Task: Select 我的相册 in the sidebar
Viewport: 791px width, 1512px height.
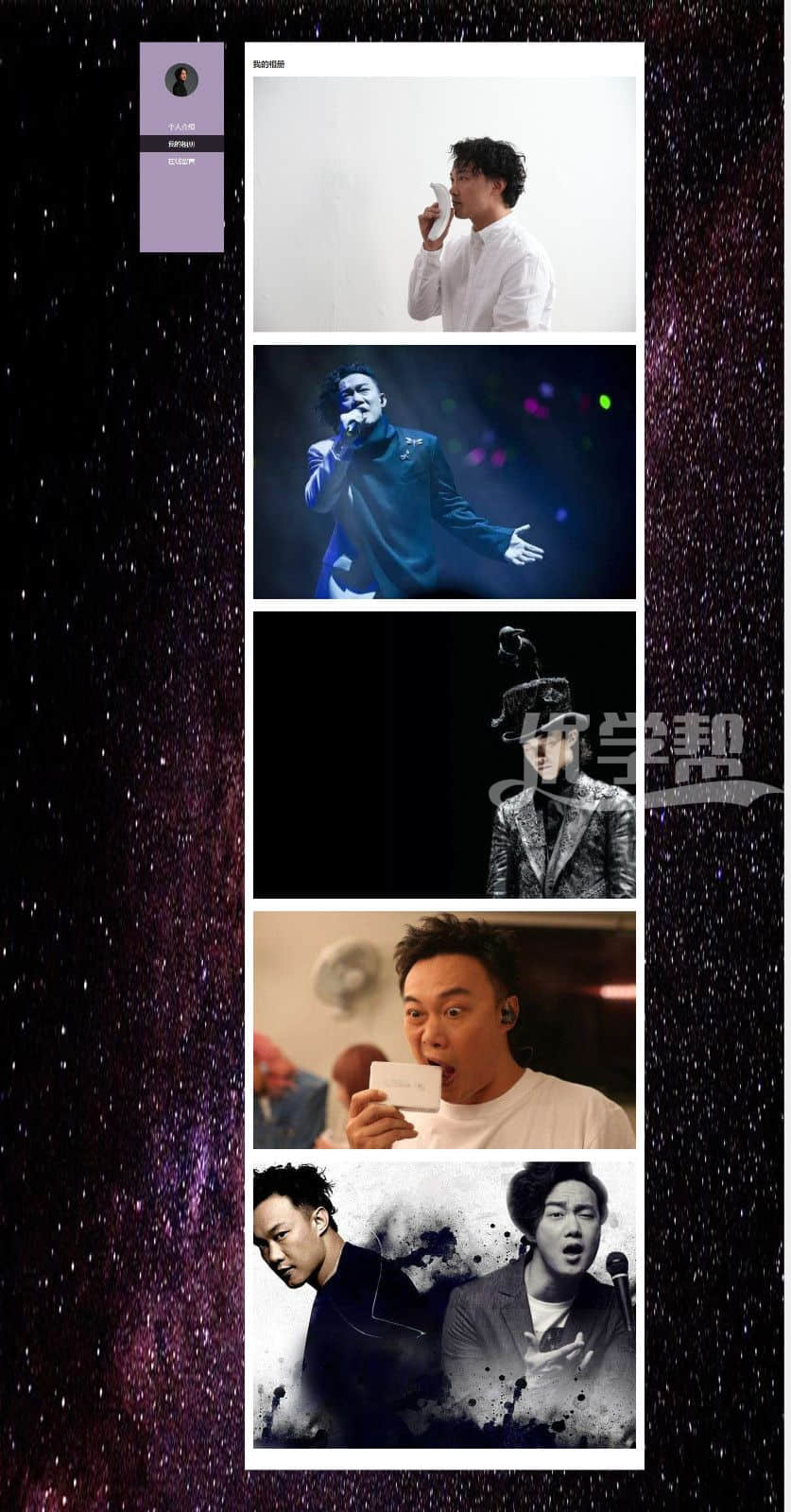Action: 181,144
